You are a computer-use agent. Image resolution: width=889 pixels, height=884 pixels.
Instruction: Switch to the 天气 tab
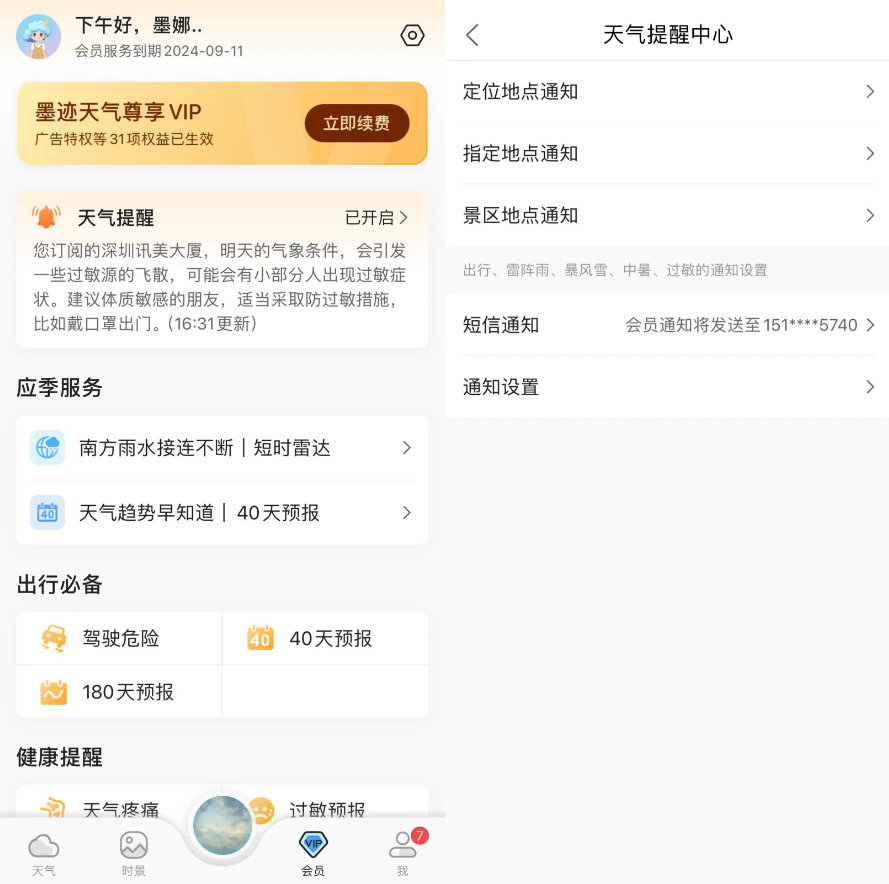click(44, 853)
